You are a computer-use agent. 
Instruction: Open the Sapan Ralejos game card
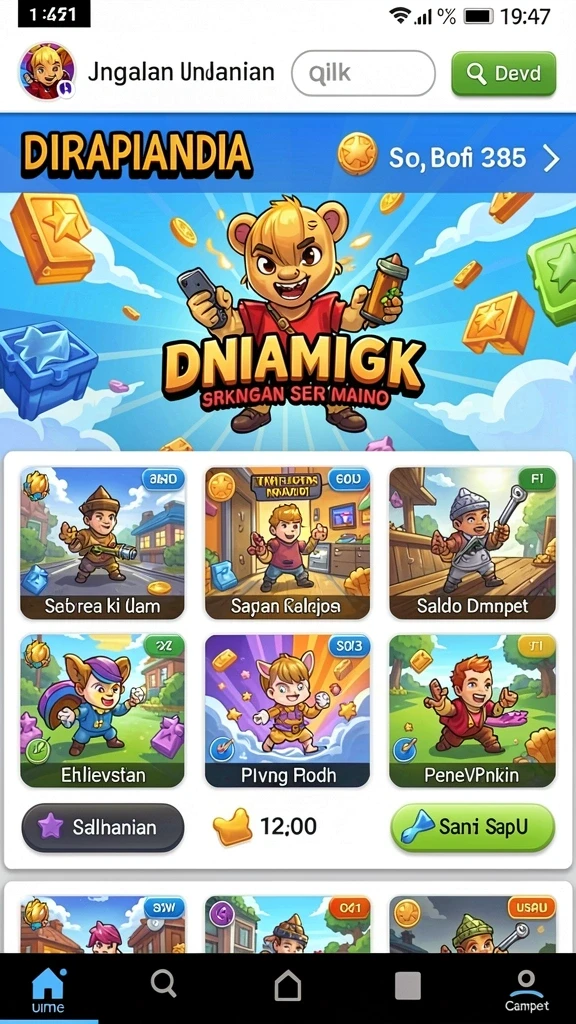287,543
